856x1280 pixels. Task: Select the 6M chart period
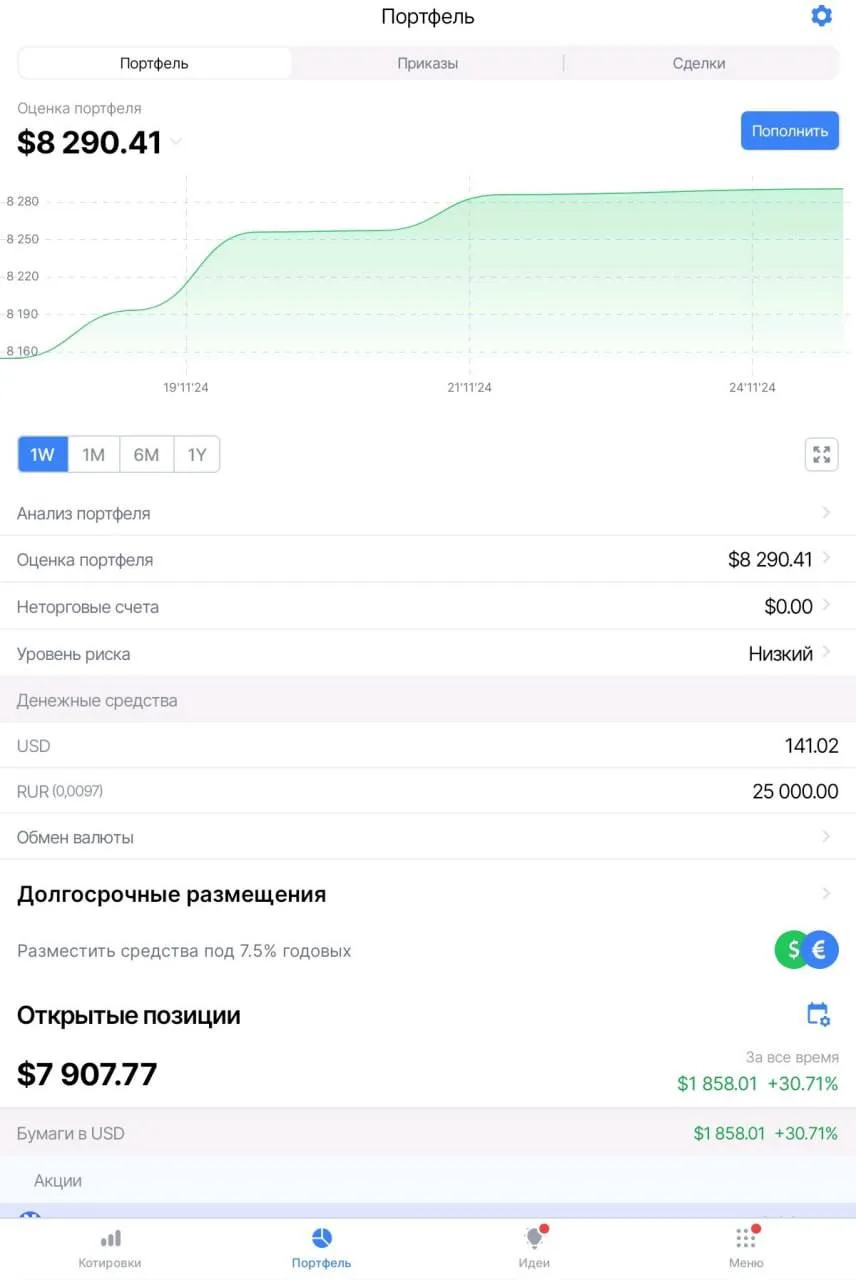pyautogui.click(x=146, y=455)
